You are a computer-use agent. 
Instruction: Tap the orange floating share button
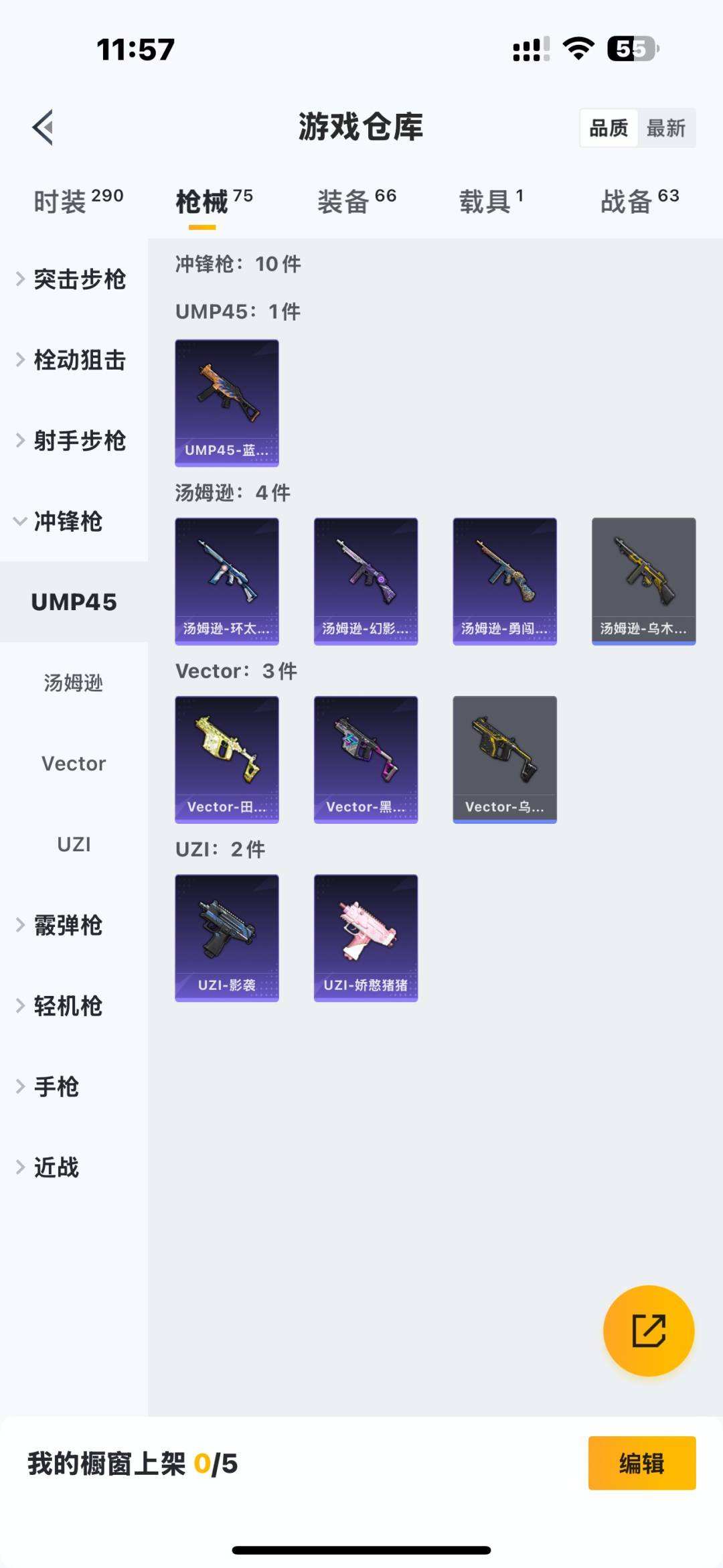(x=649, y=1330)
